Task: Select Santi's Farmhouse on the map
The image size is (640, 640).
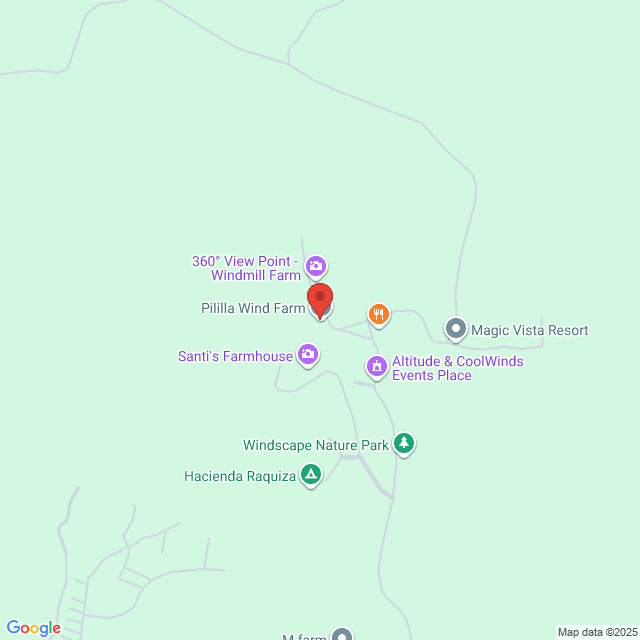Action: point(308,354)
